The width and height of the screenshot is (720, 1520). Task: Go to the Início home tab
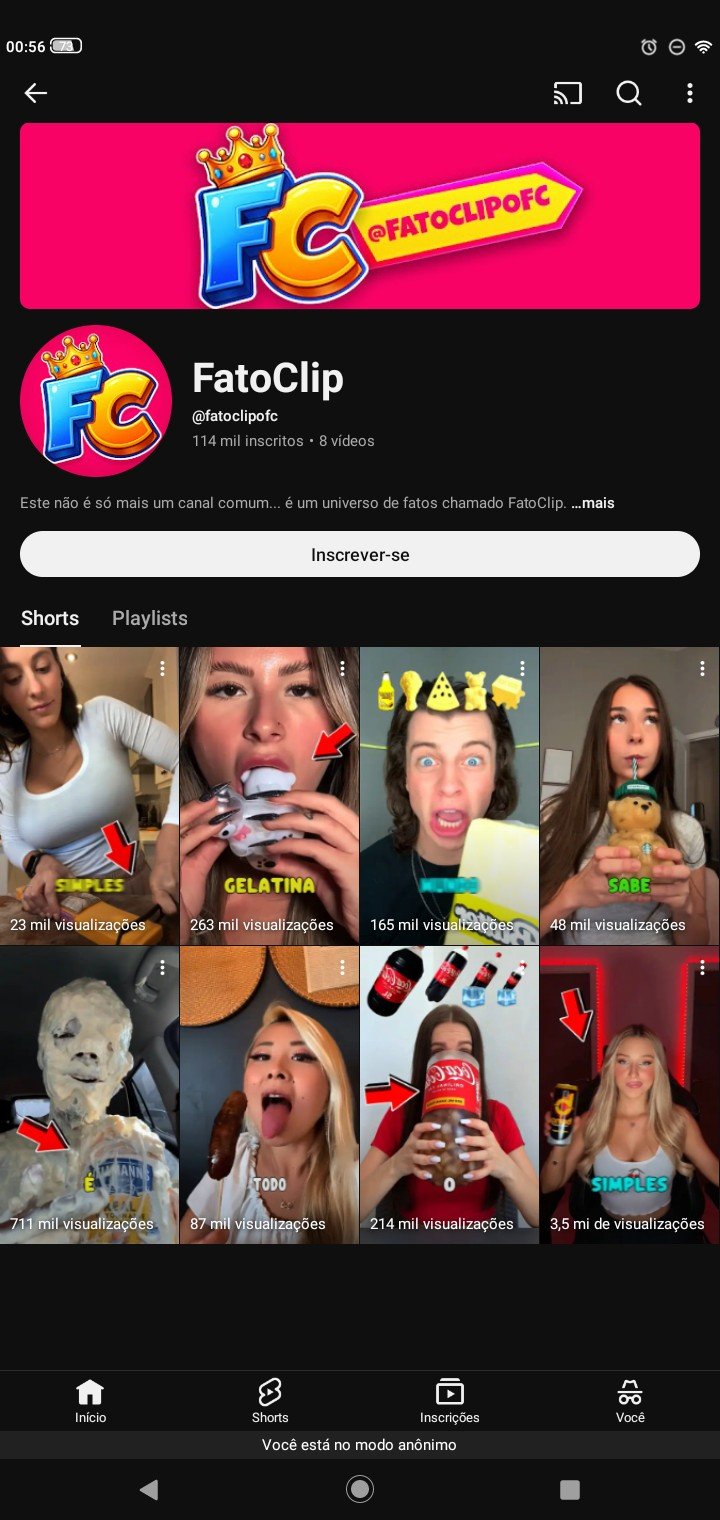(x=90, y=1400)
